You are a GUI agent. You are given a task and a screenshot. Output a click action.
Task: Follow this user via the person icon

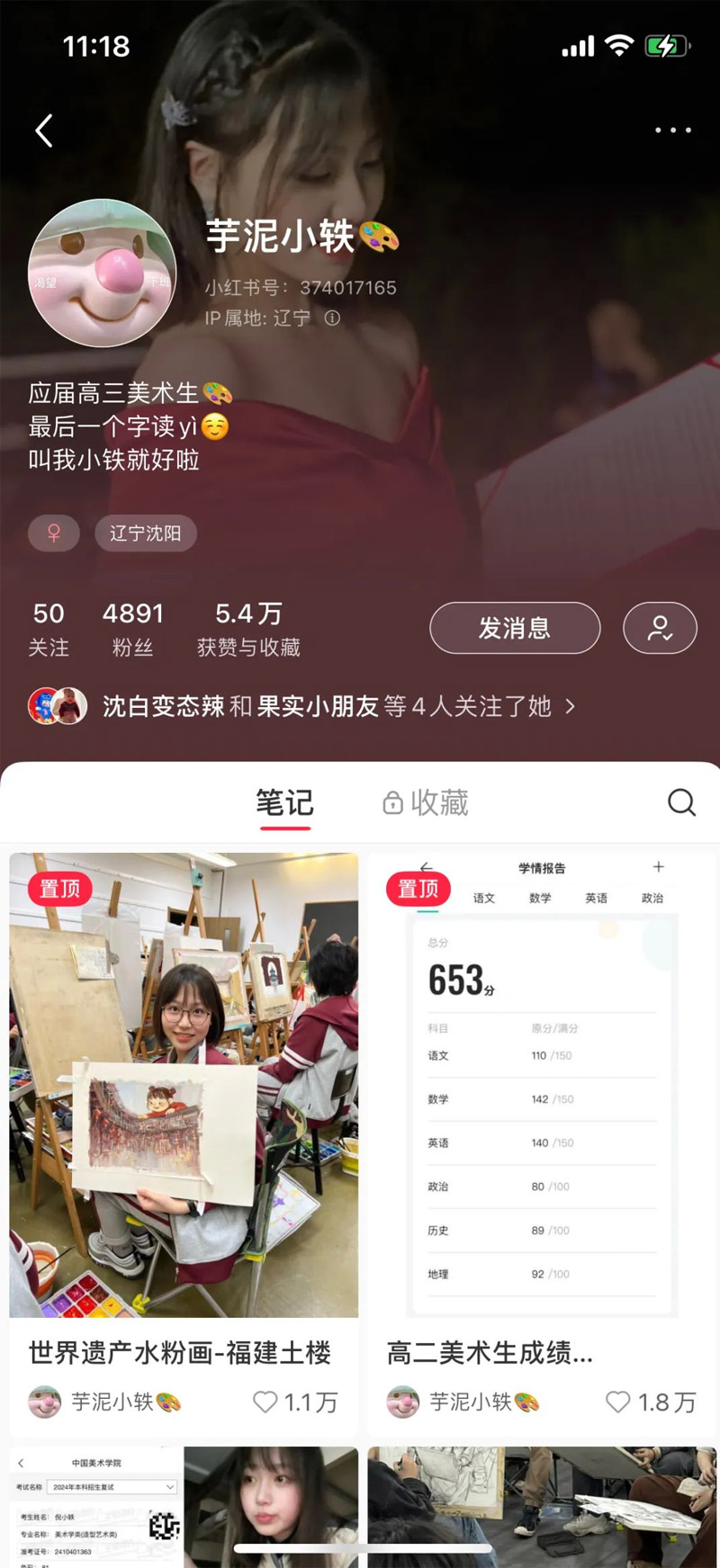(x=660, y=628)
